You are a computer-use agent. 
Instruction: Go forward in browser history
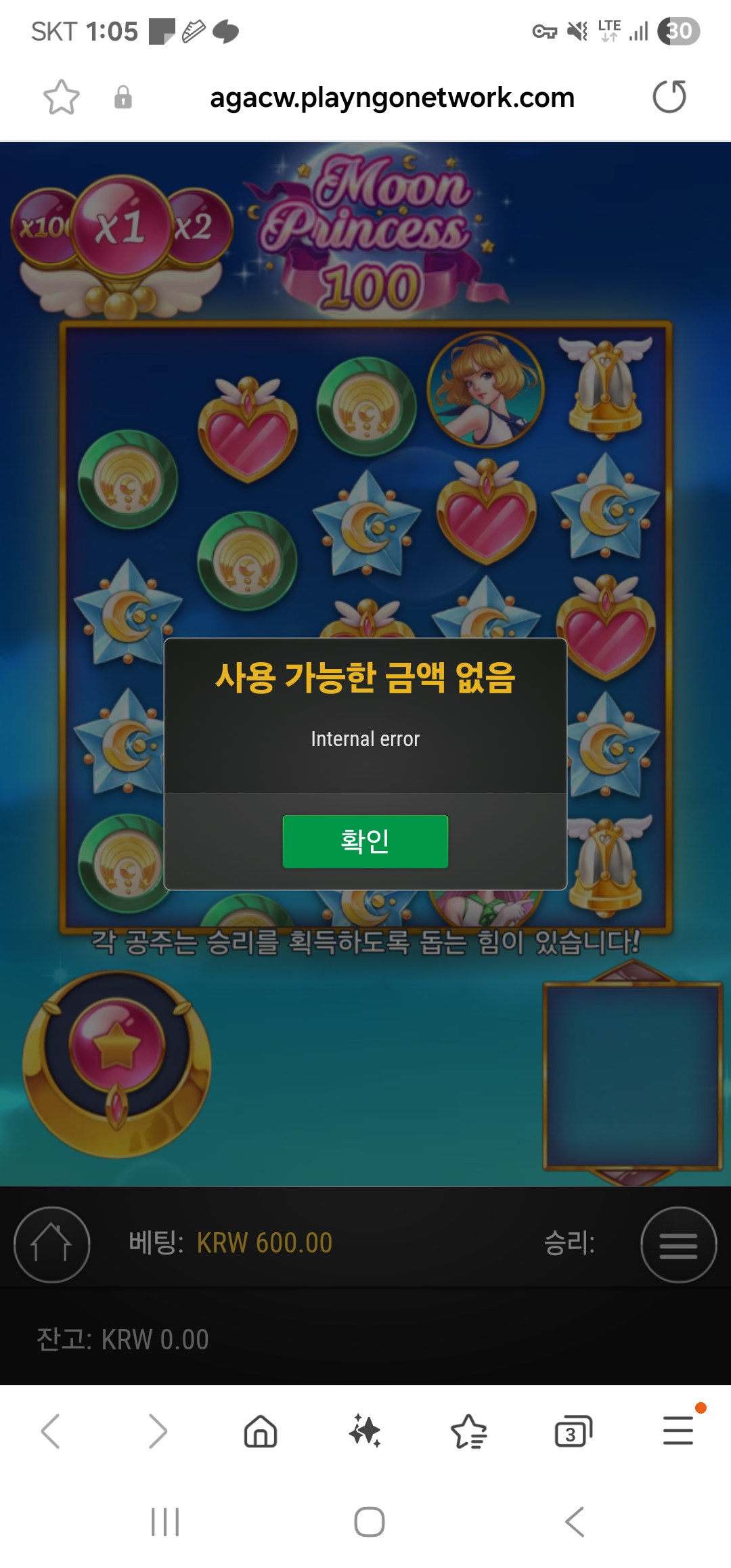tap(157, 1431)
